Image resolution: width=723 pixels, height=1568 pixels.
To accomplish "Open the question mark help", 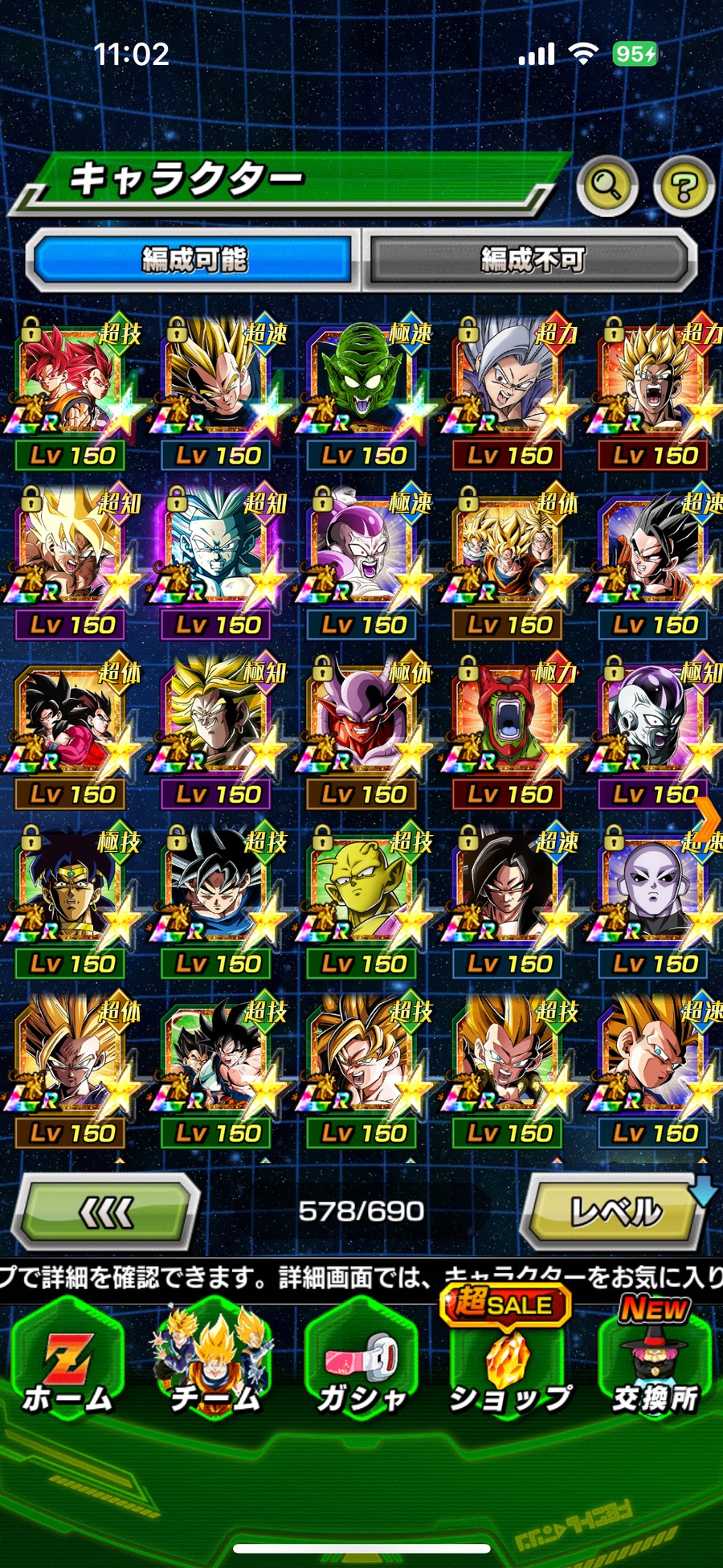I will click(683, 187).
